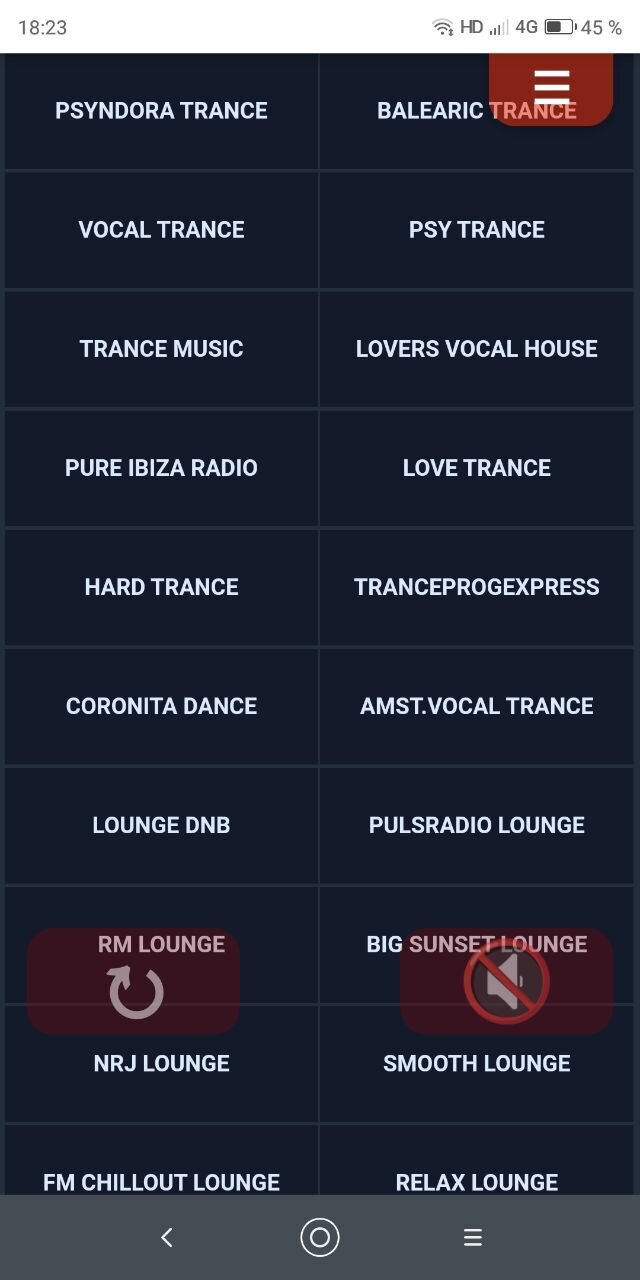Image resolution: width=640 pixels, height=1280 pixels.
Task: Choose Coronita Dance station
Action: (161, 706)
